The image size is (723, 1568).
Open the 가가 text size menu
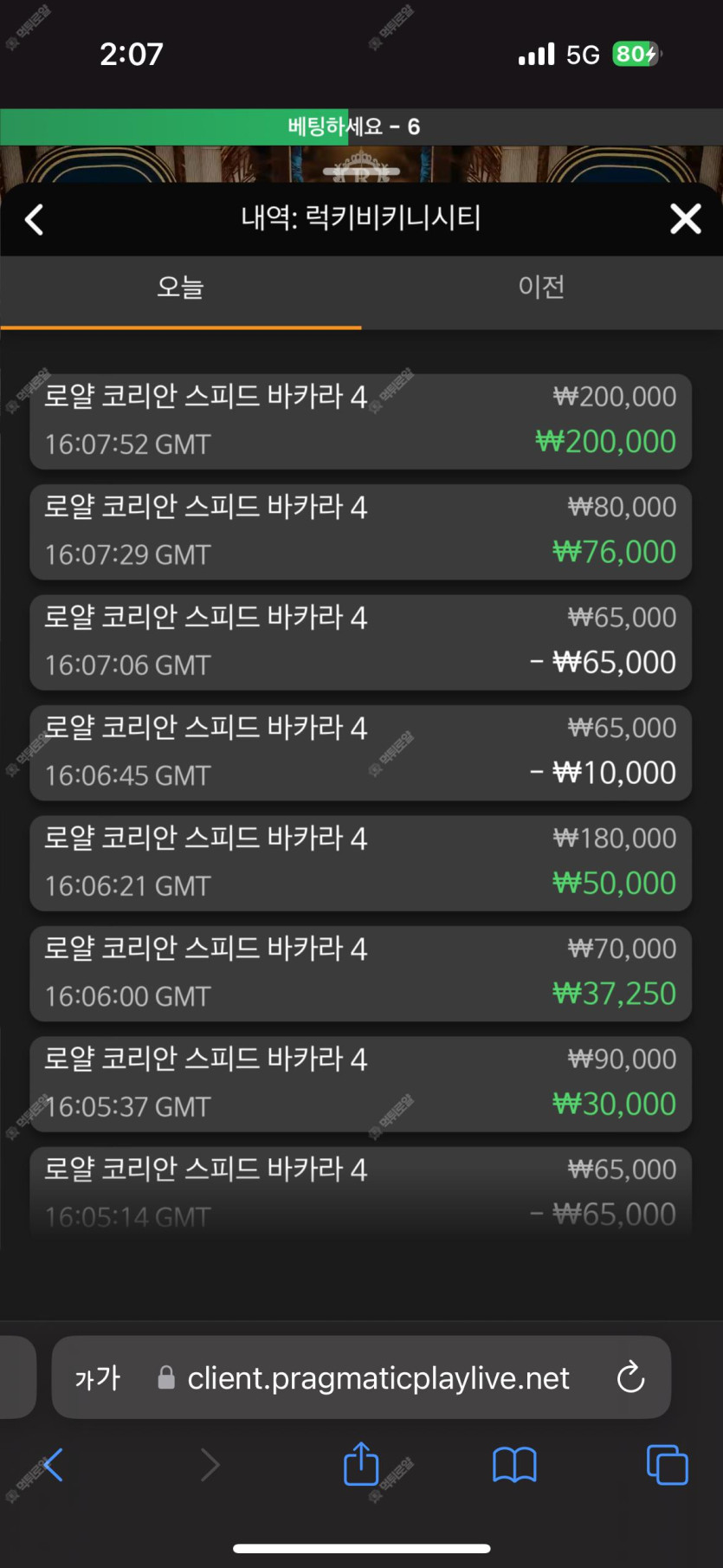97,1377
